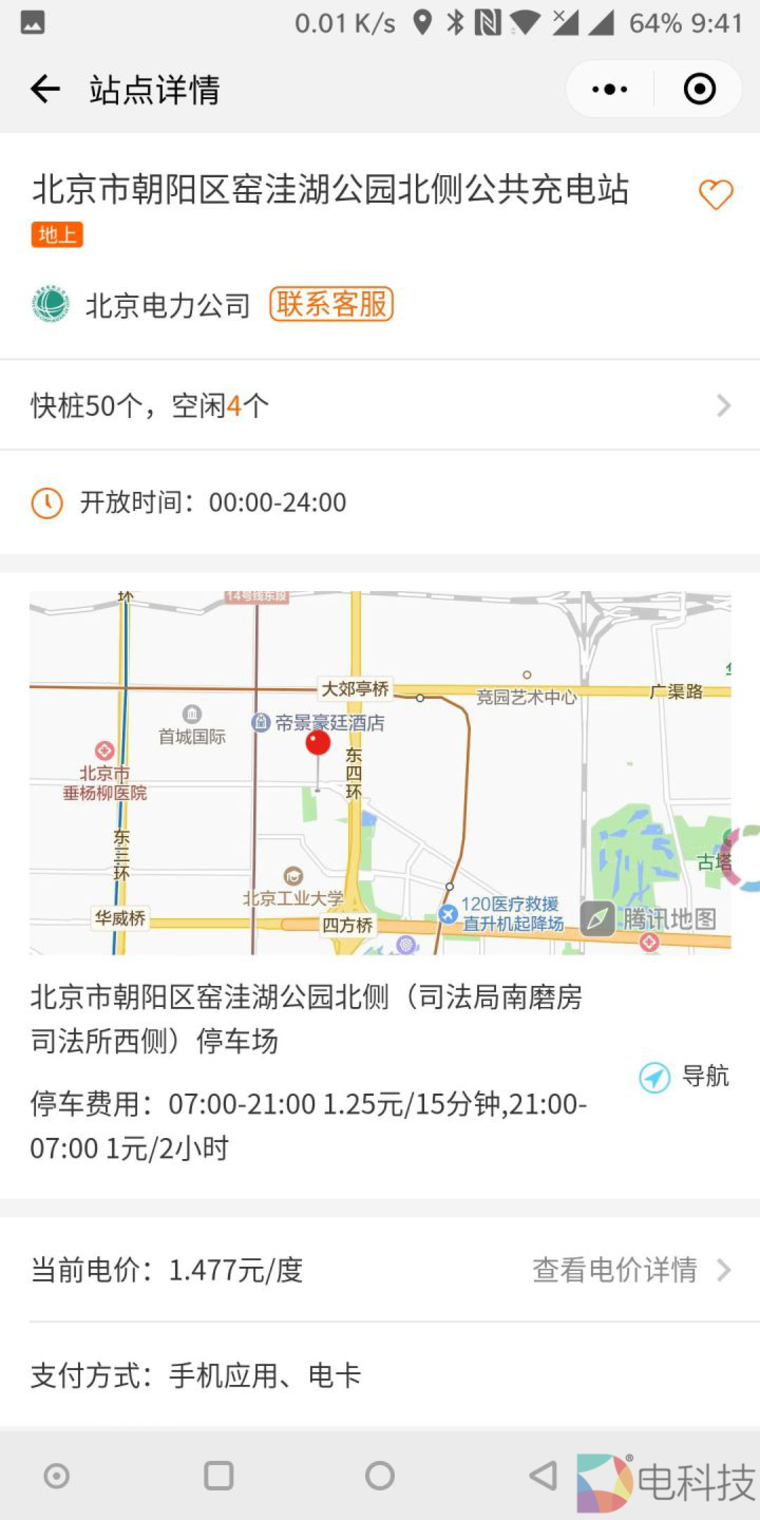
Task: Open 查看电价详情 link
Action: tap(613, 1270)
